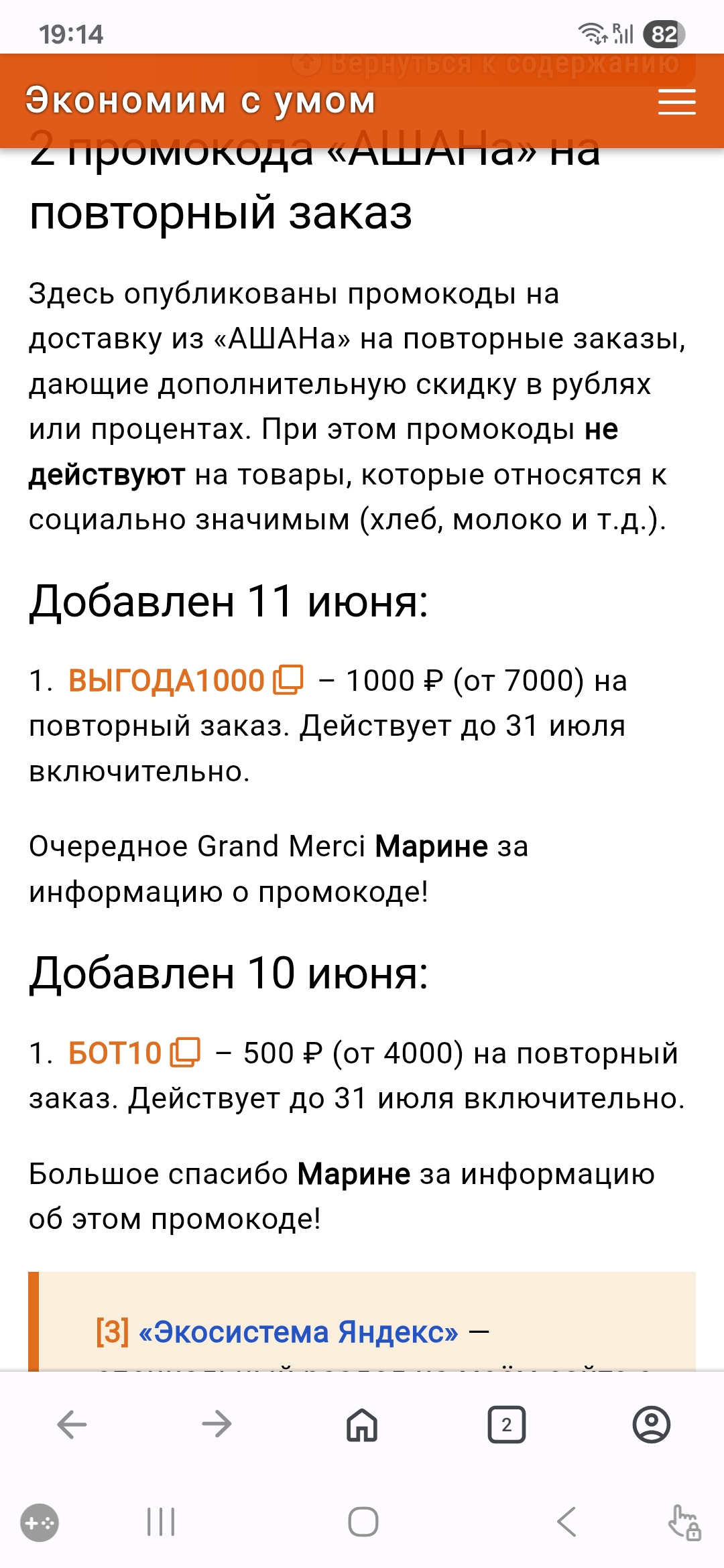The width and height of the screenshot is (724, 1568).
Task: Tap the system back button
Action: [x=566, y=1522]
